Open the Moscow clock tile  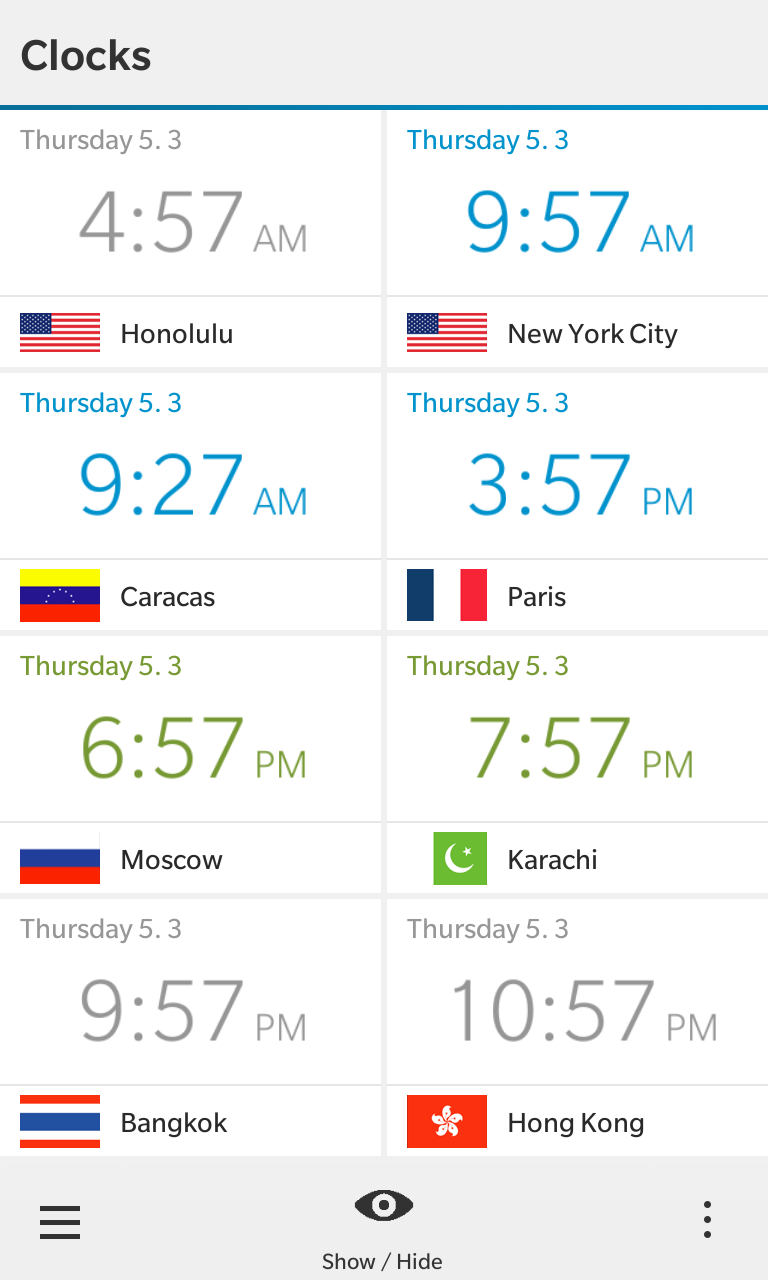(190, 765)
